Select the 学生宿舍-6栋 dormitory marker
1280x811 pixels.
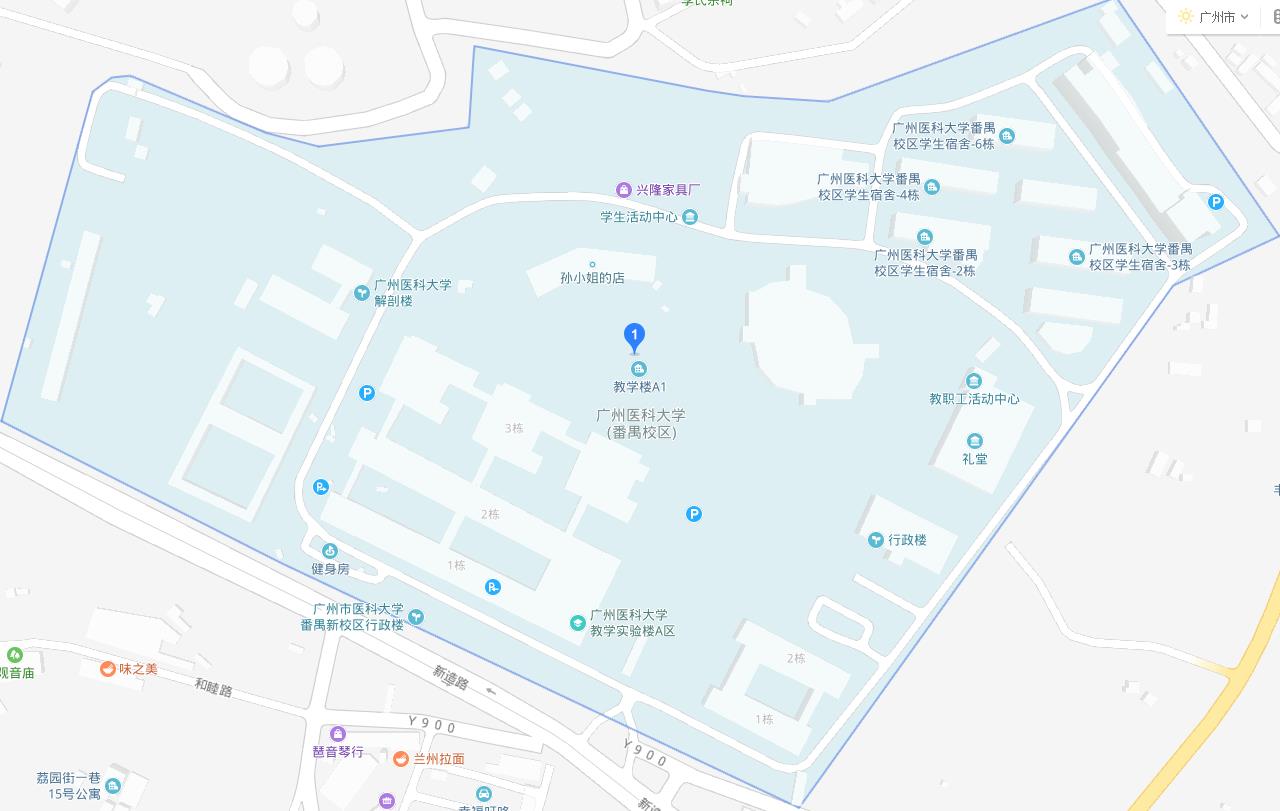(1007, 136)
